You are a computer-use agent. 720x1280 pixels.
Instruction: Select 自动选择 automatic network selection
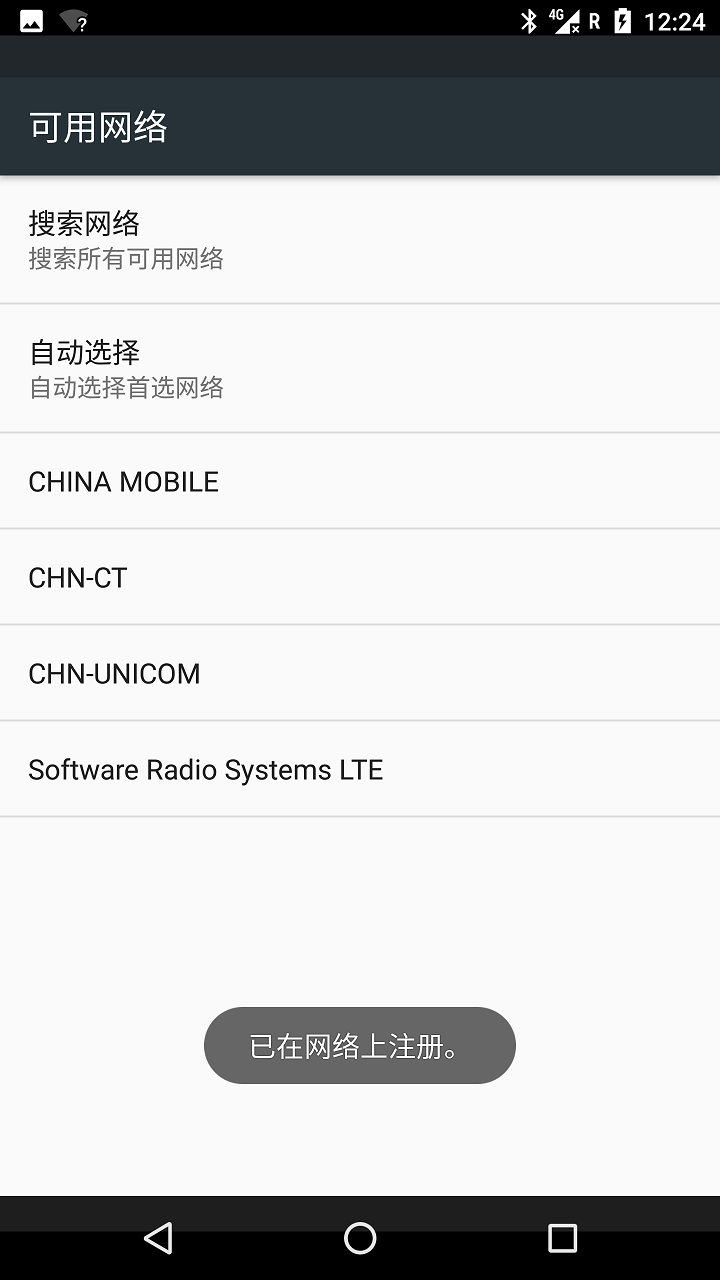360,369
